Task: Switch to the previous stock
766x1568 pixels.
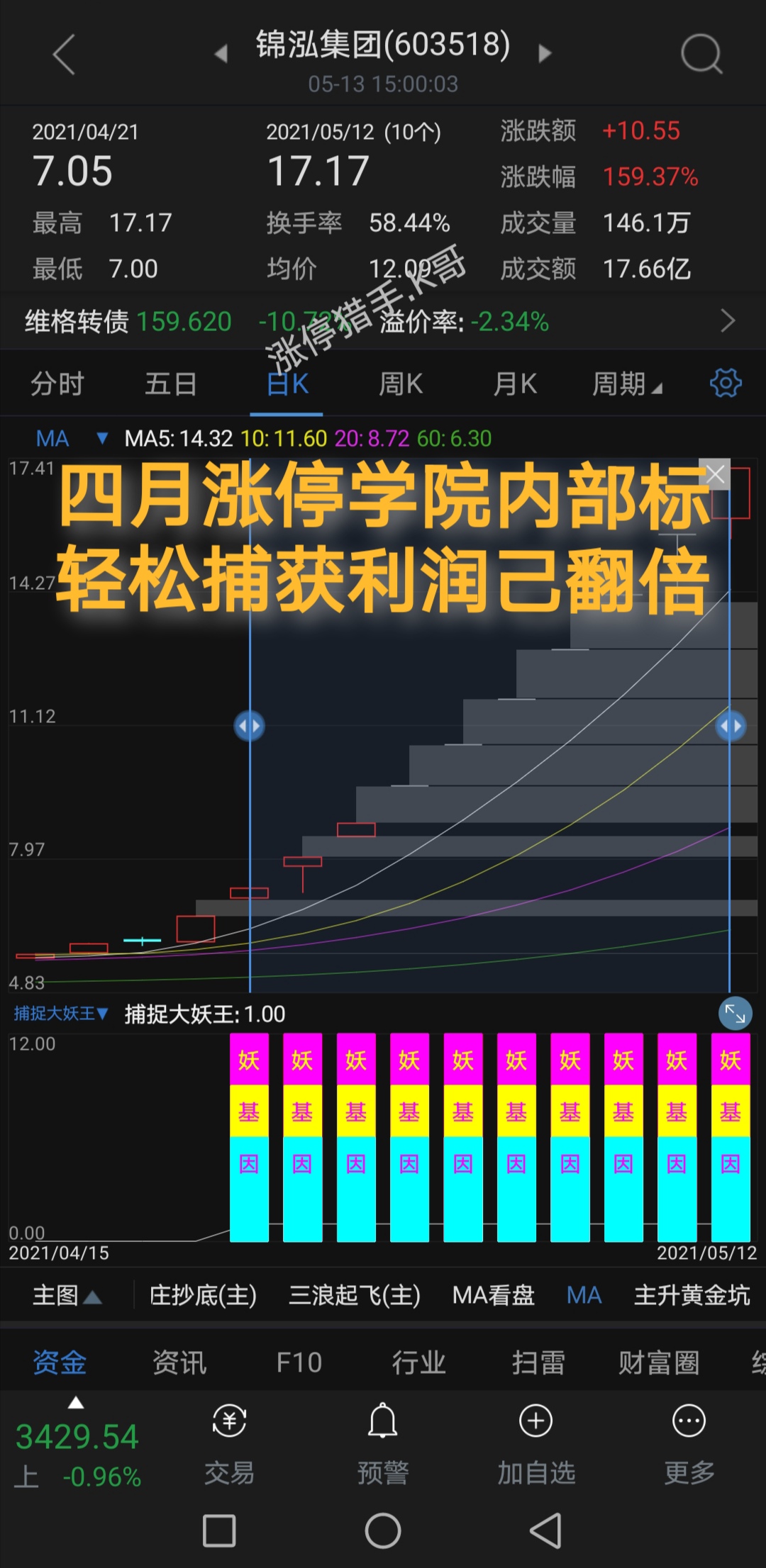Action: click(x=221, y=53)
